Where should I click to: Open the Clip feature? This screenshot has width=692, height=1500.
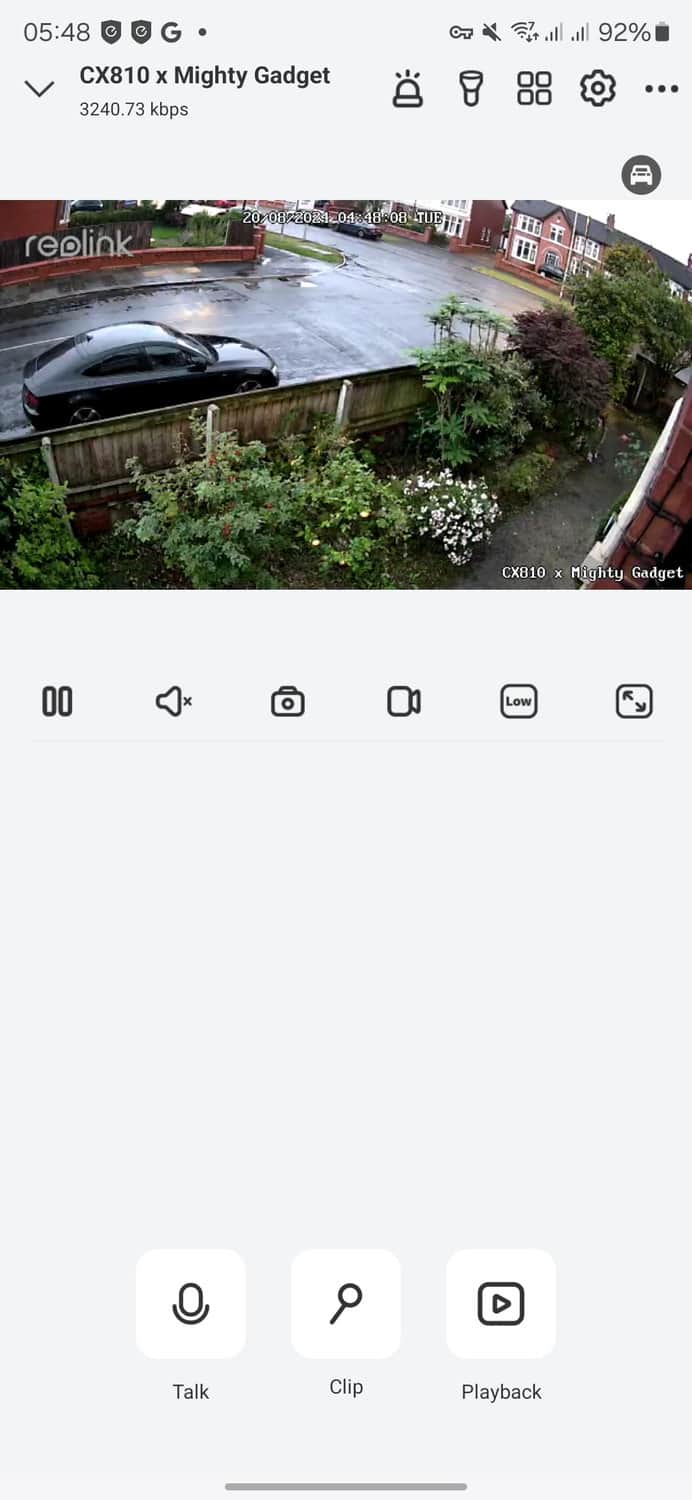tap(346, 1304)
